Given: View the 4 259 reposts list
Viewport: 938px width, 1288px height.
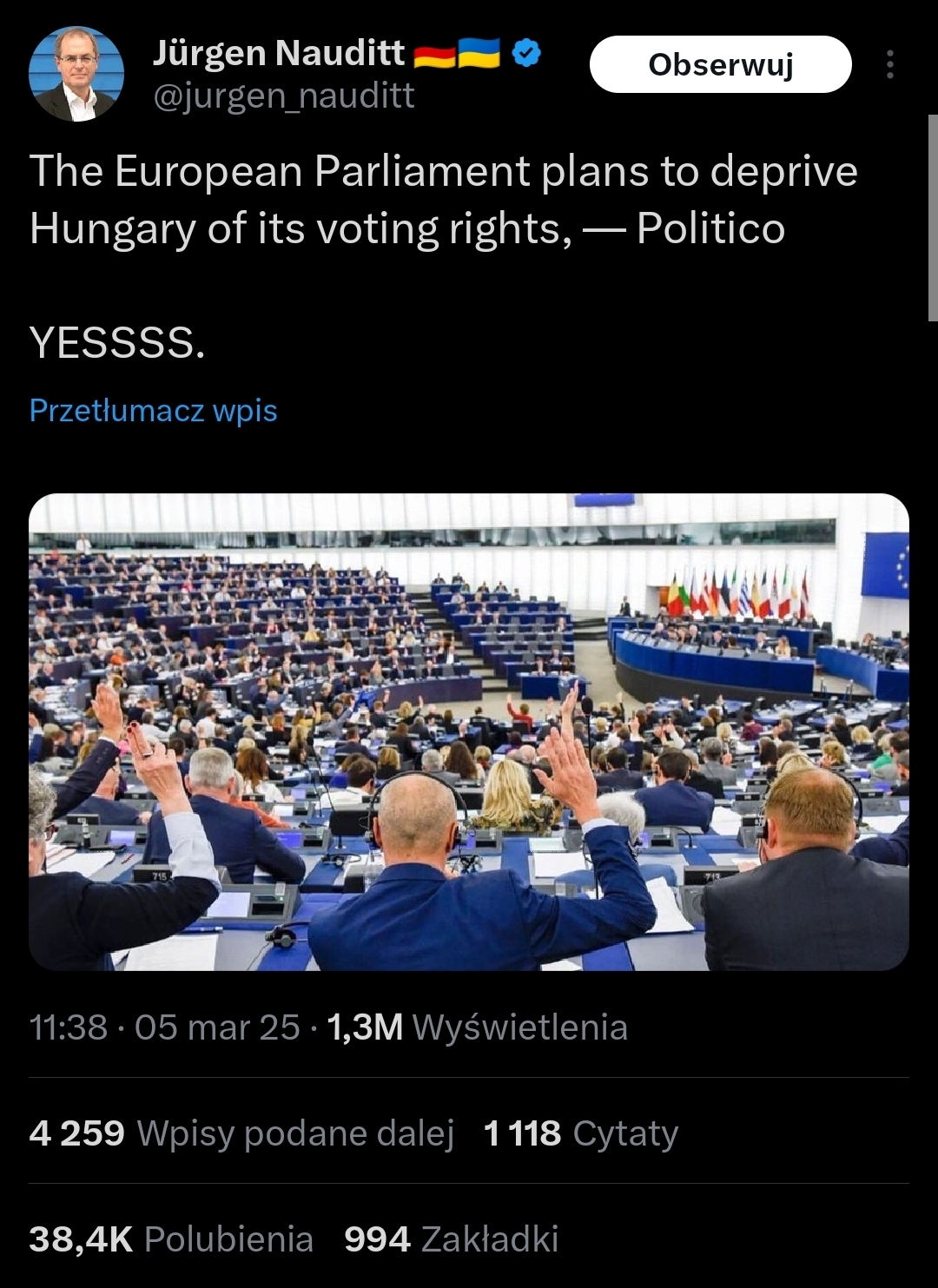Looking at the screenshot, I should click(241, 1133).
